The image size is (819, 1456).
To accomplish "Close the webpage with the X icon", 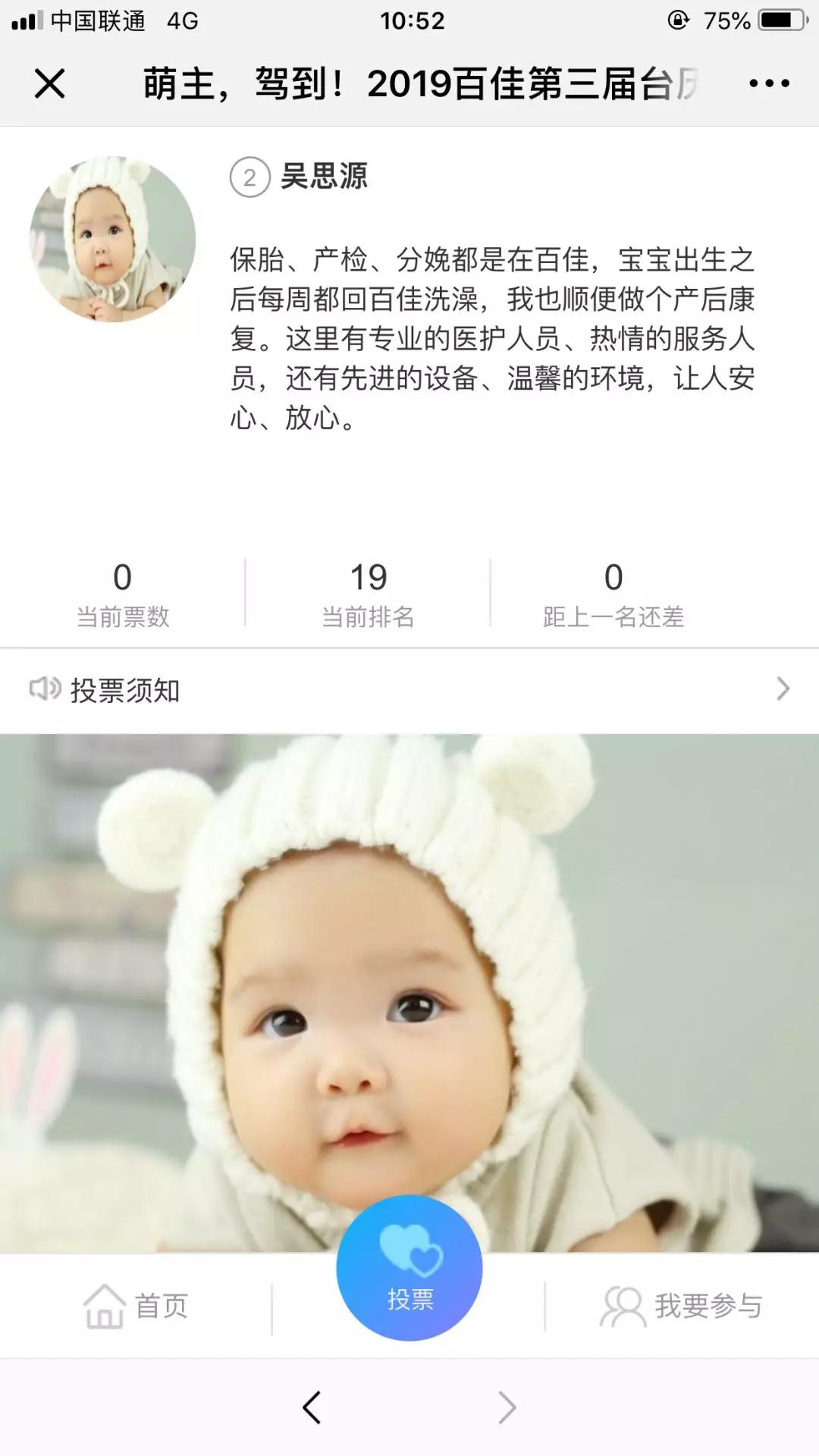I will (x=50, y=83).
